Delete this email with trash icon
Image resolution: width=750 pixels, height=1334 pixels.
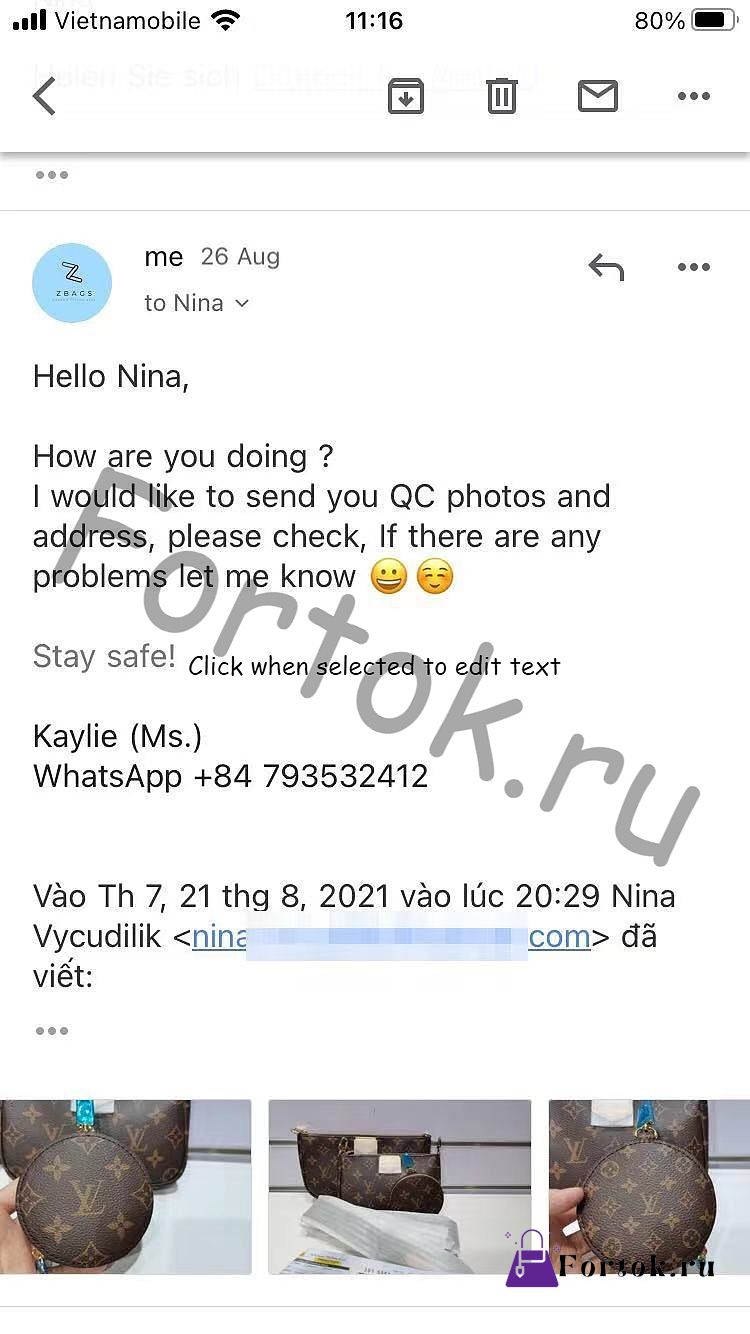502,97
